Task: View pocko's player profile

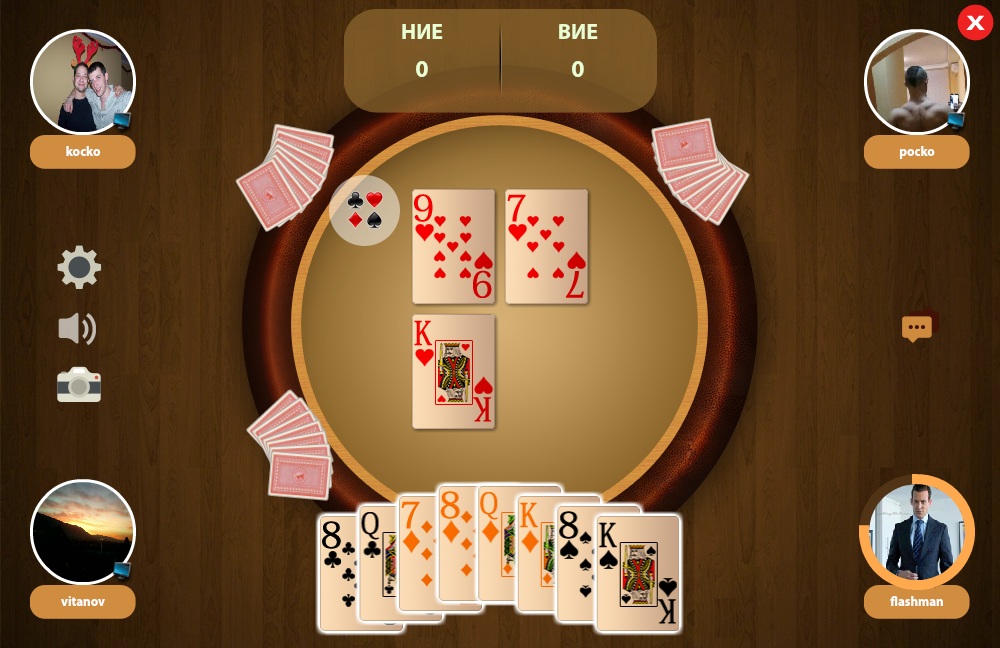Action: [x=916, y=82]
